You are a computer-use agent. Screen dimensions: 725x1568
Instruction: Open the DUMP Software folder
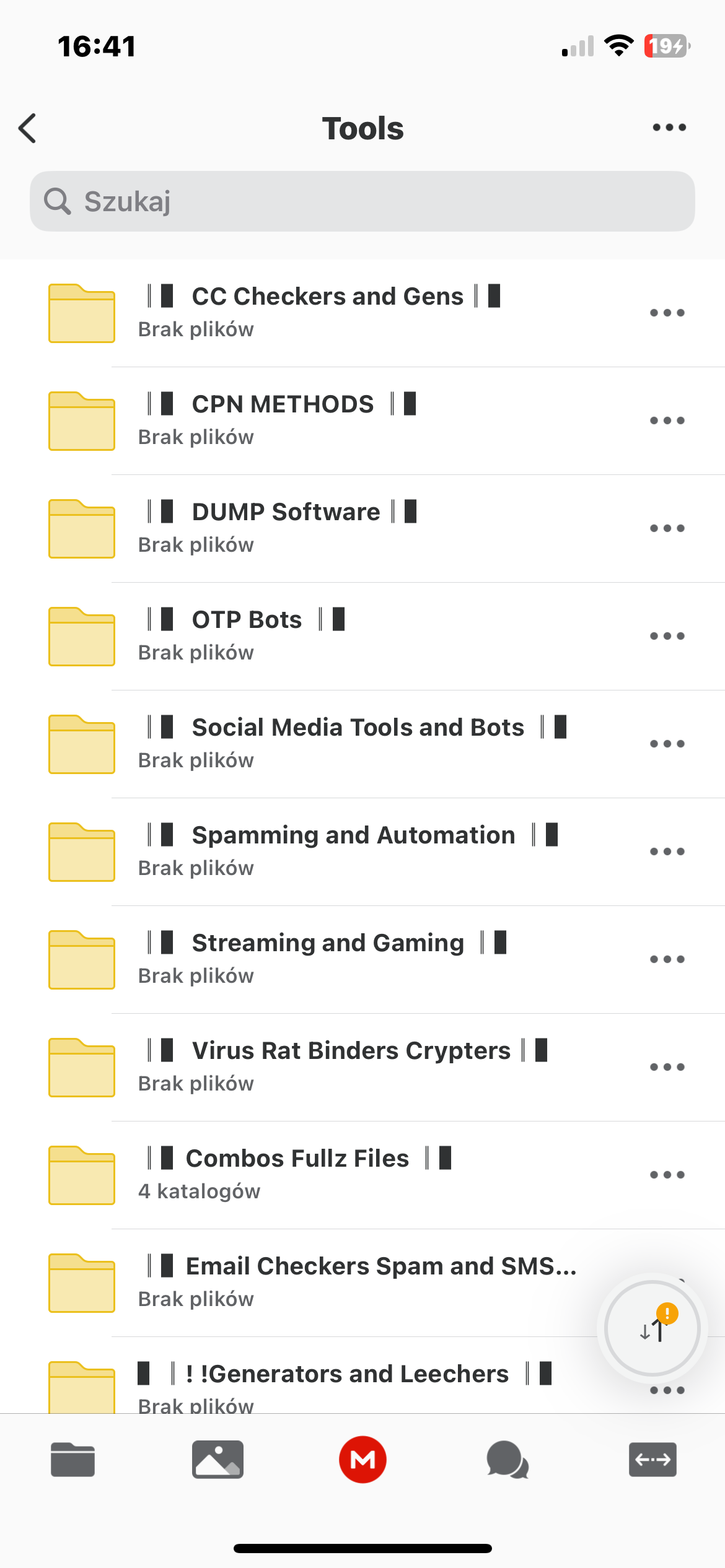pyautogui.click(x=286, y=527)
